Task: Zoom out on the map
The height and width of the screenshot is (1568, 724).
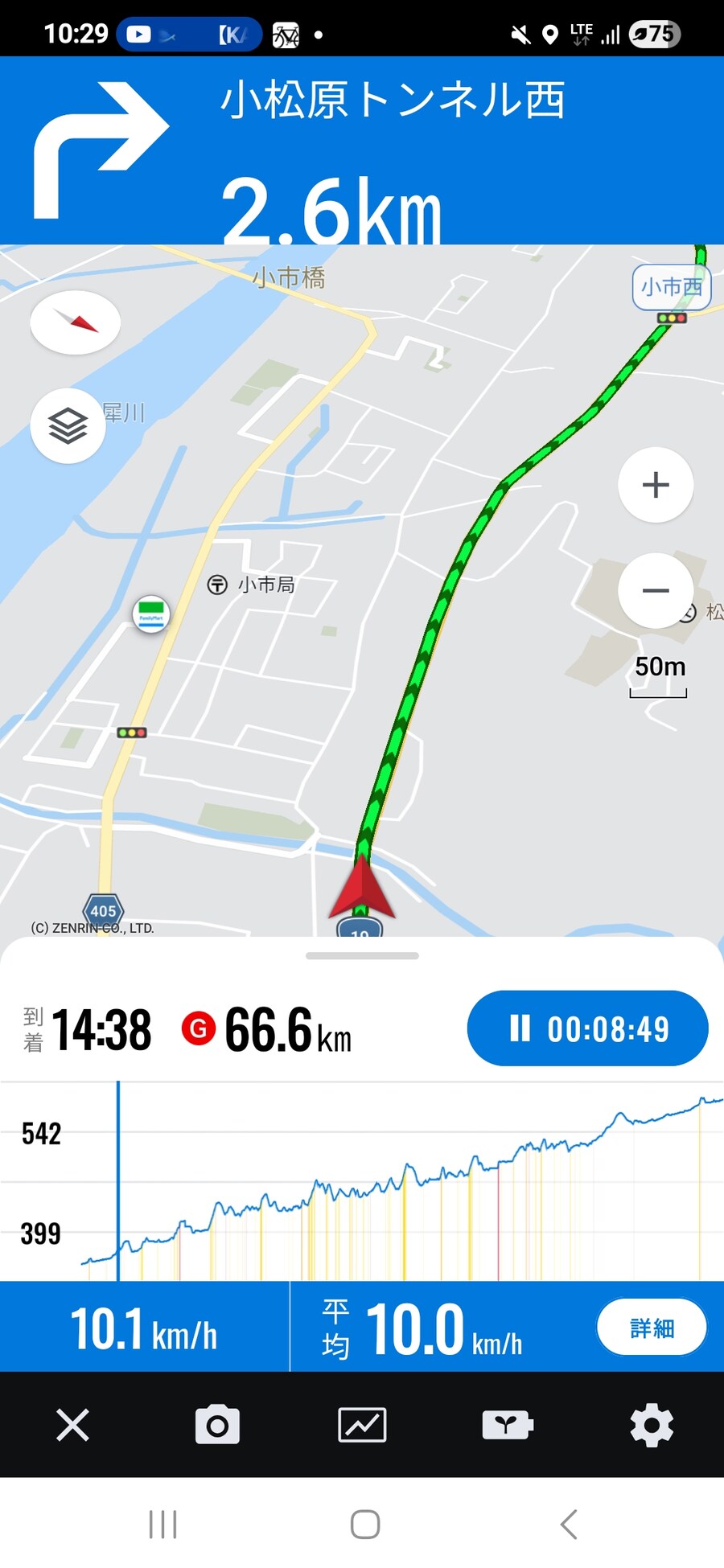Action: point(656,591)
